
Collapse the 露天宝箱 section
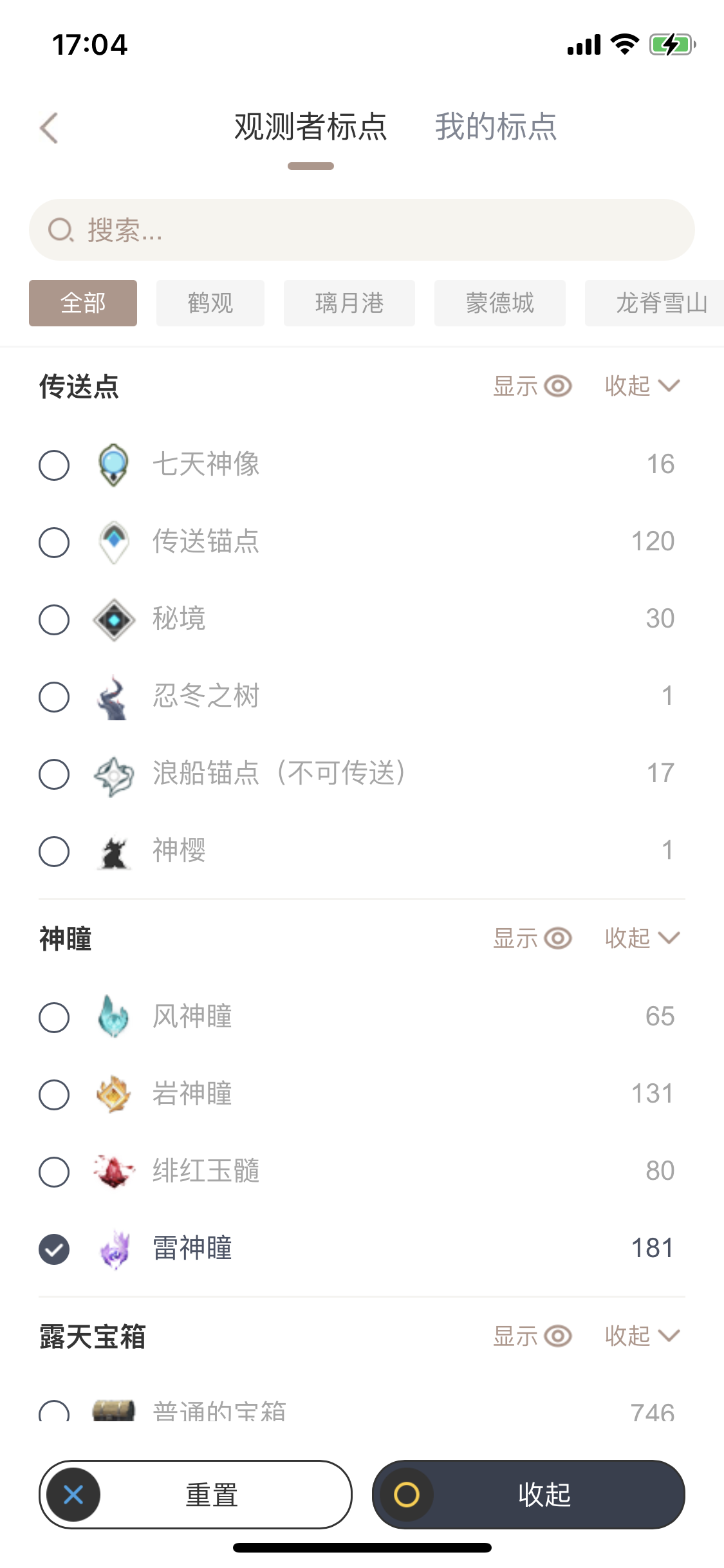pos(642,1336)
